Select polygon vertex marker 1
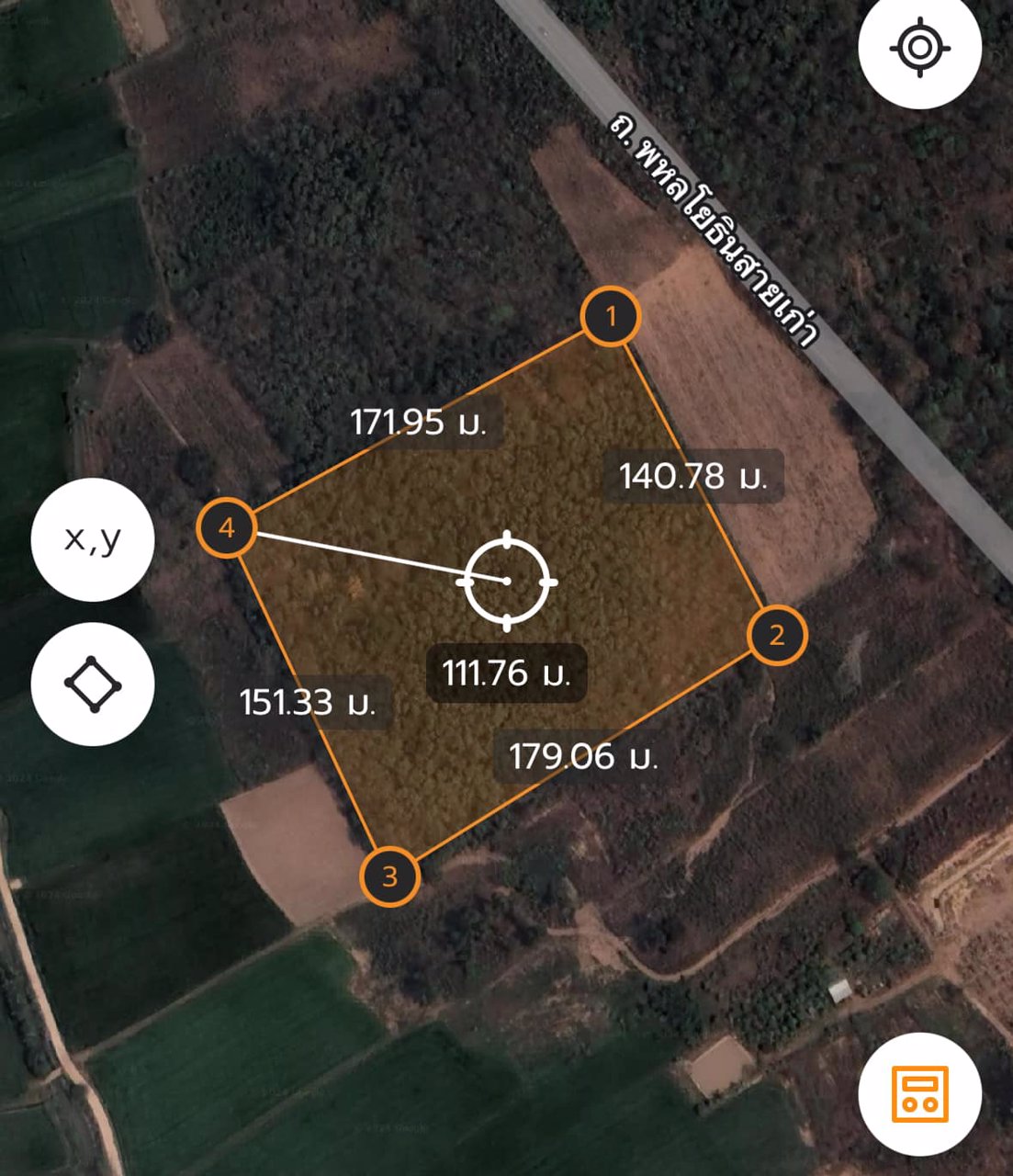The height and width of the screenshot is (1176, 1013). tap(611, 317)
